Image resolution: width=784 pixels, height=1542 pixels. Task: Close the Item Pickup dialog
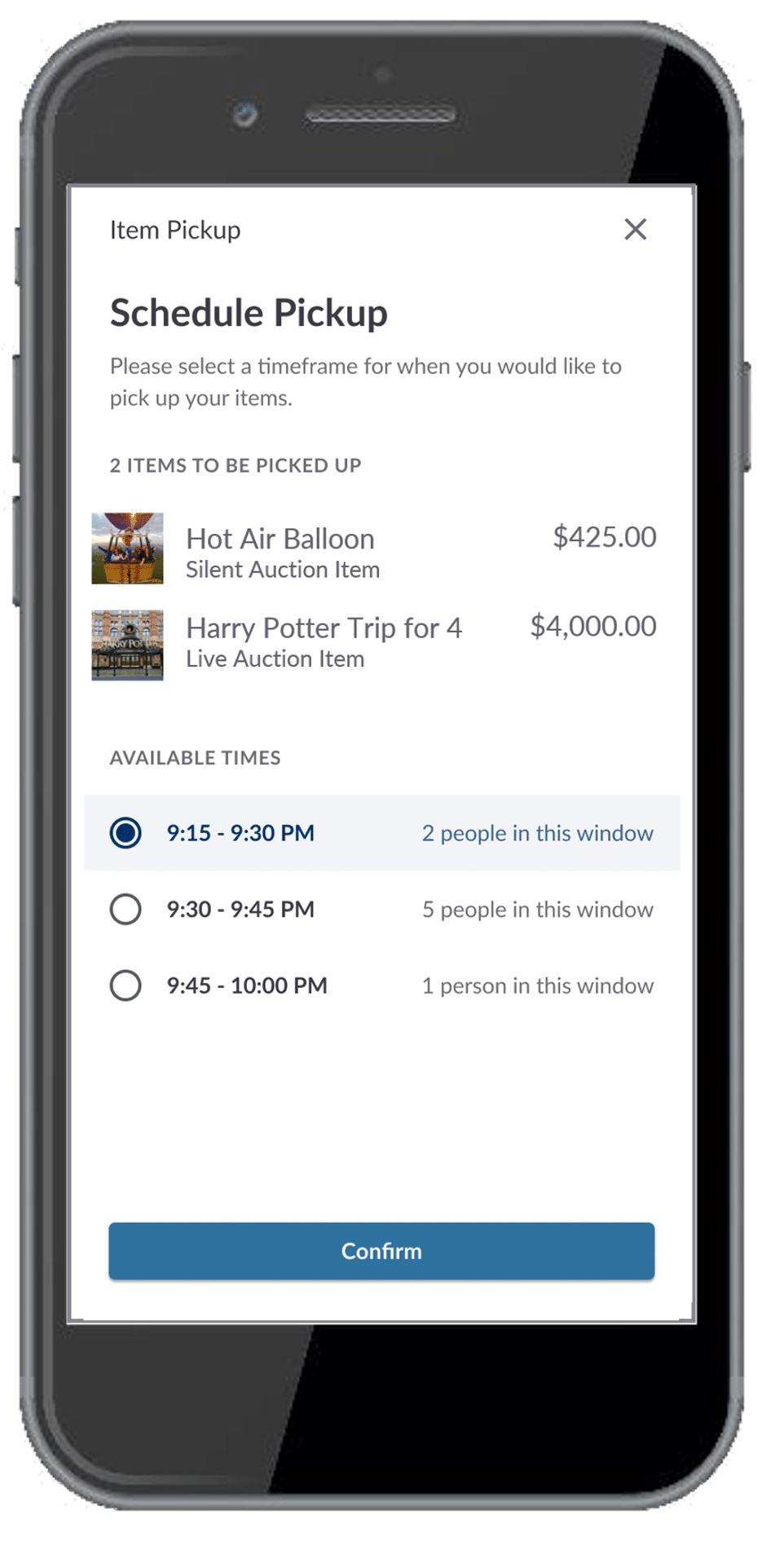[x=635, y=229]
